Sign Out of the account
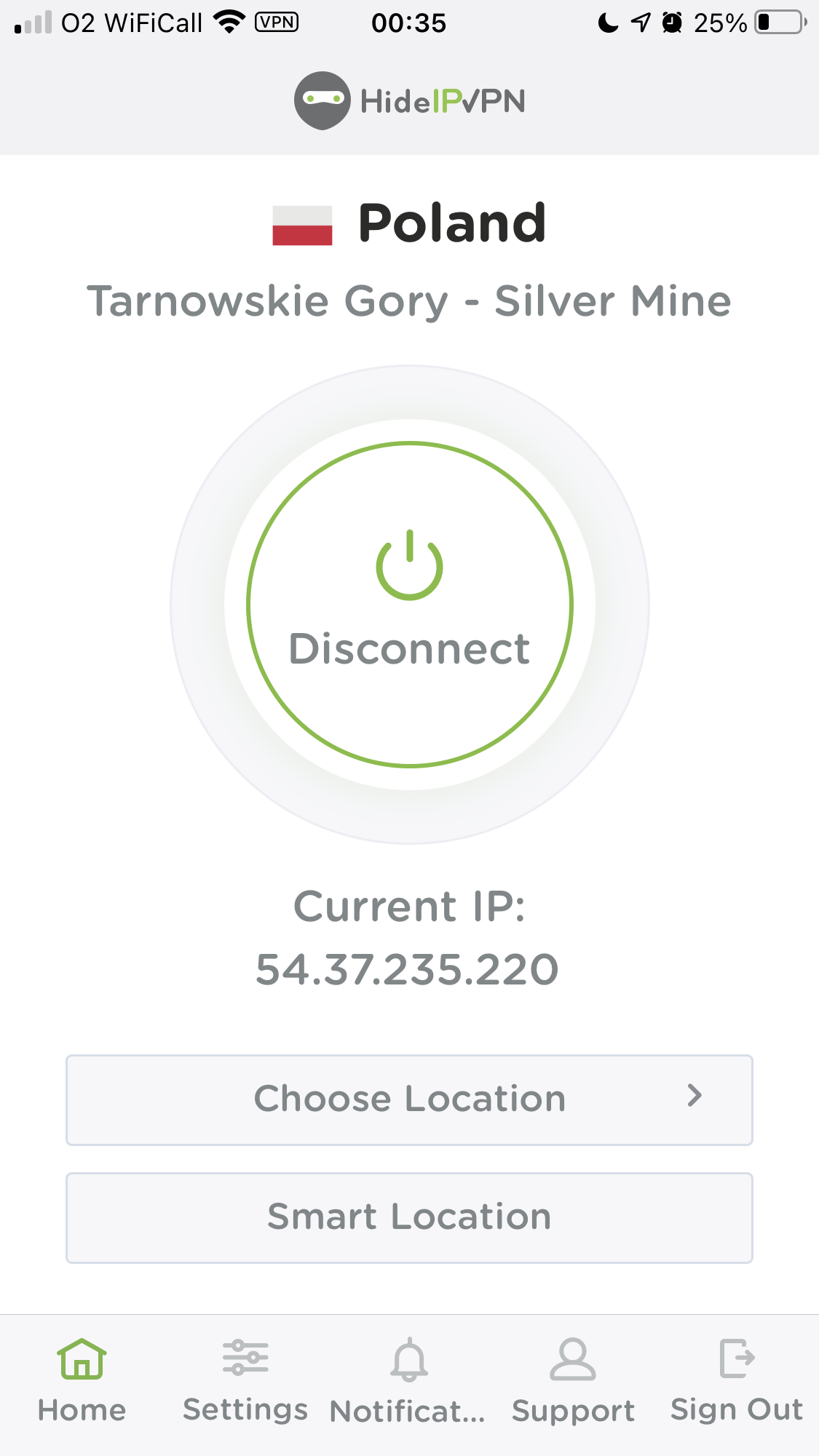The image size is (819, 1456). [737, 1380]
